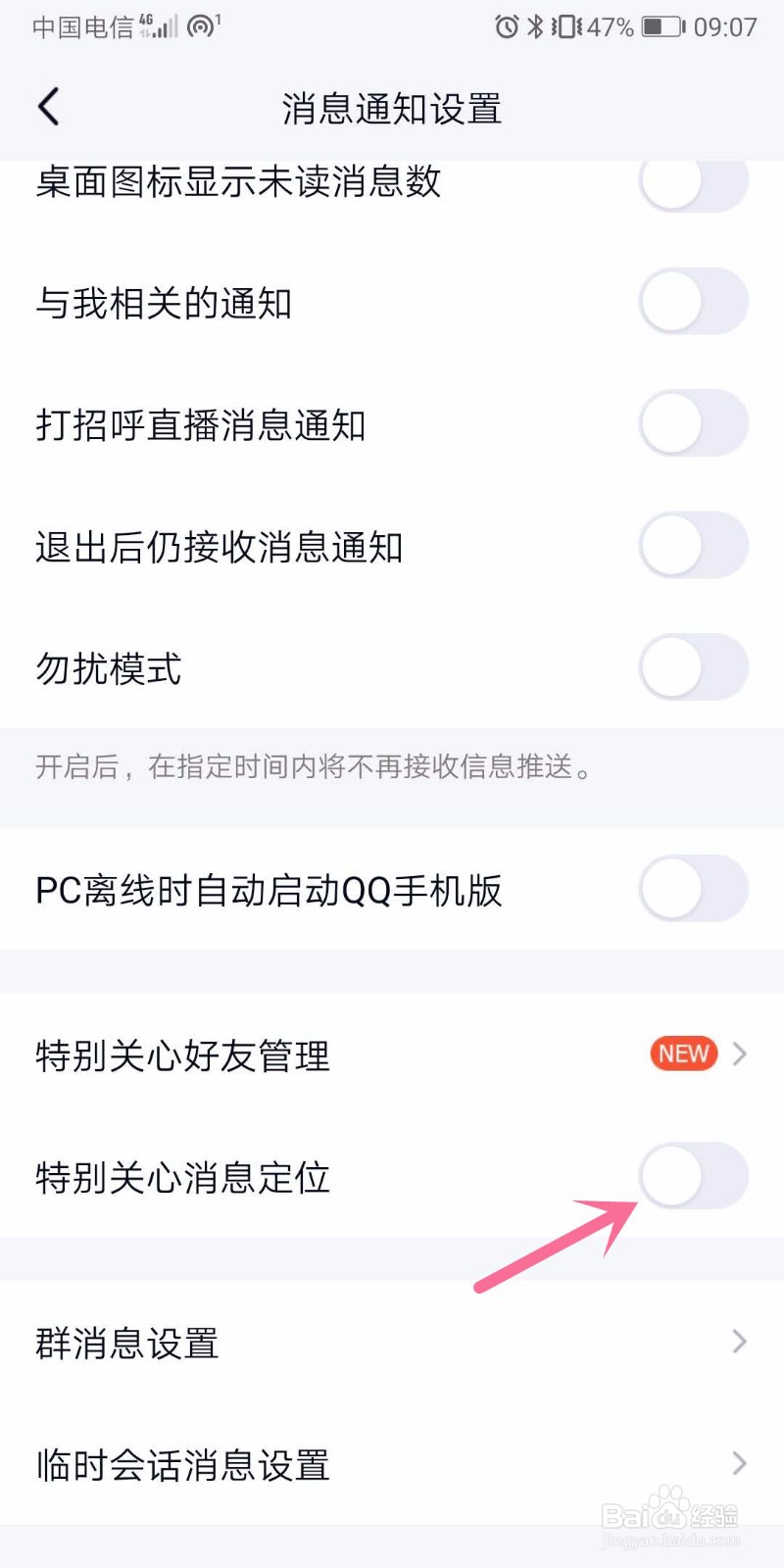Click the NEW badge next to 特别关心好友管理
Image resolution: width=784 pixels, height=1568 pixels.
point(682,1054)
